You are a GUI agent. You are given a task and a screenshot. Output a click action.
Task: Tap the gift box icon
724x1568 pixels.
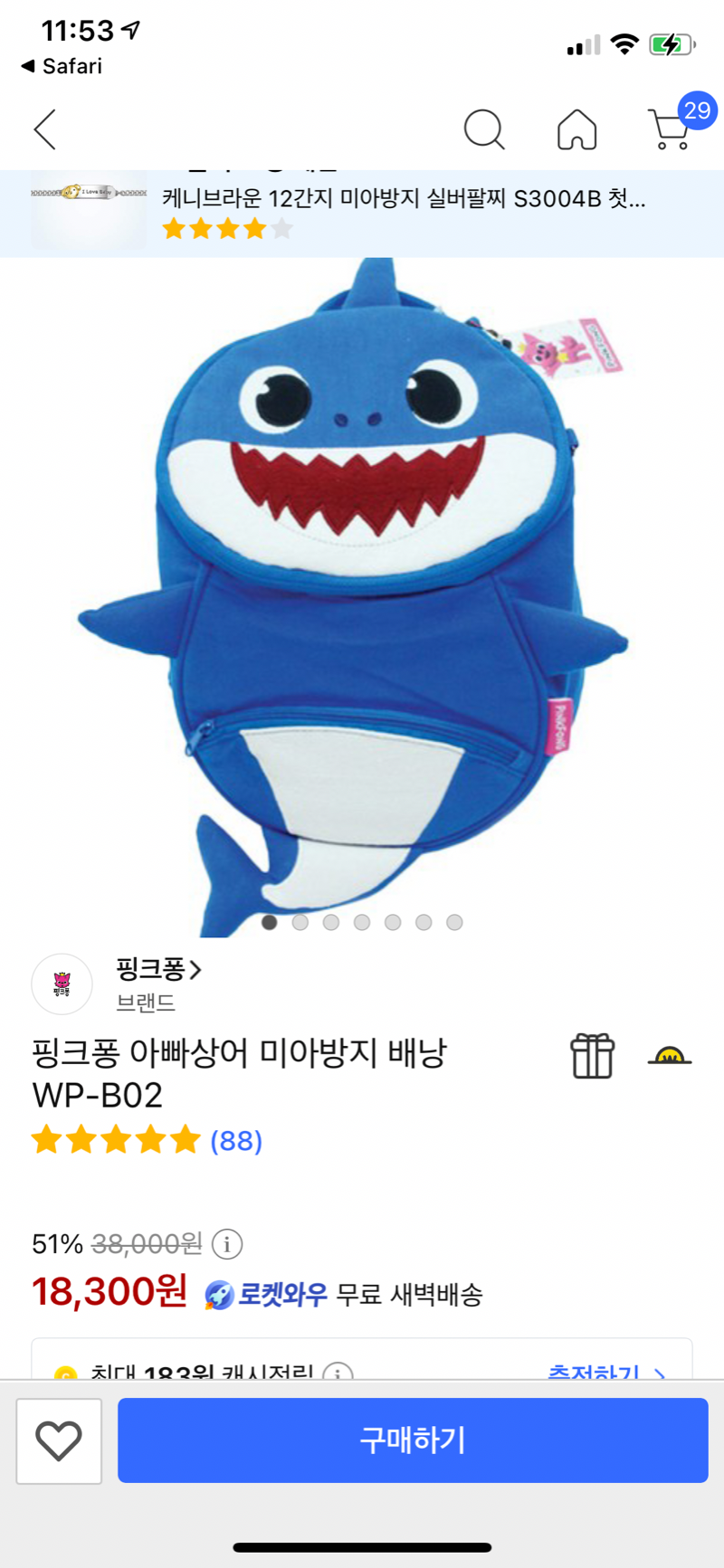coord(593,1056)
